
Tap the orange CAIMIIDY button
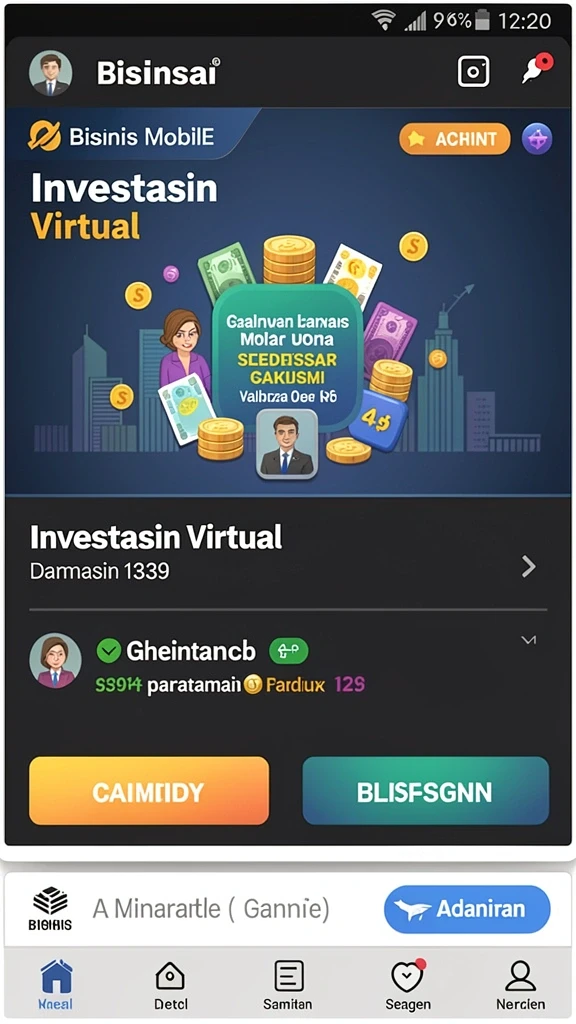(x=149, y=791)
